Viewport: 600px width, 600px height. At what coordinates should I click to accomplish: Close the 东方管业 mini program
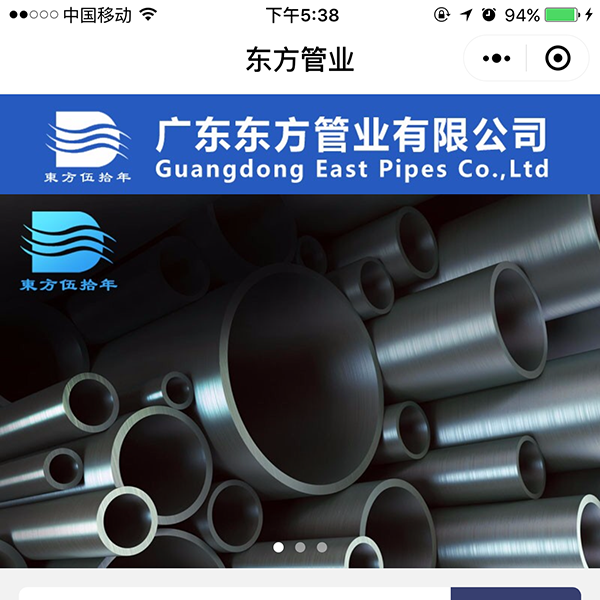[x=558, y=59]
